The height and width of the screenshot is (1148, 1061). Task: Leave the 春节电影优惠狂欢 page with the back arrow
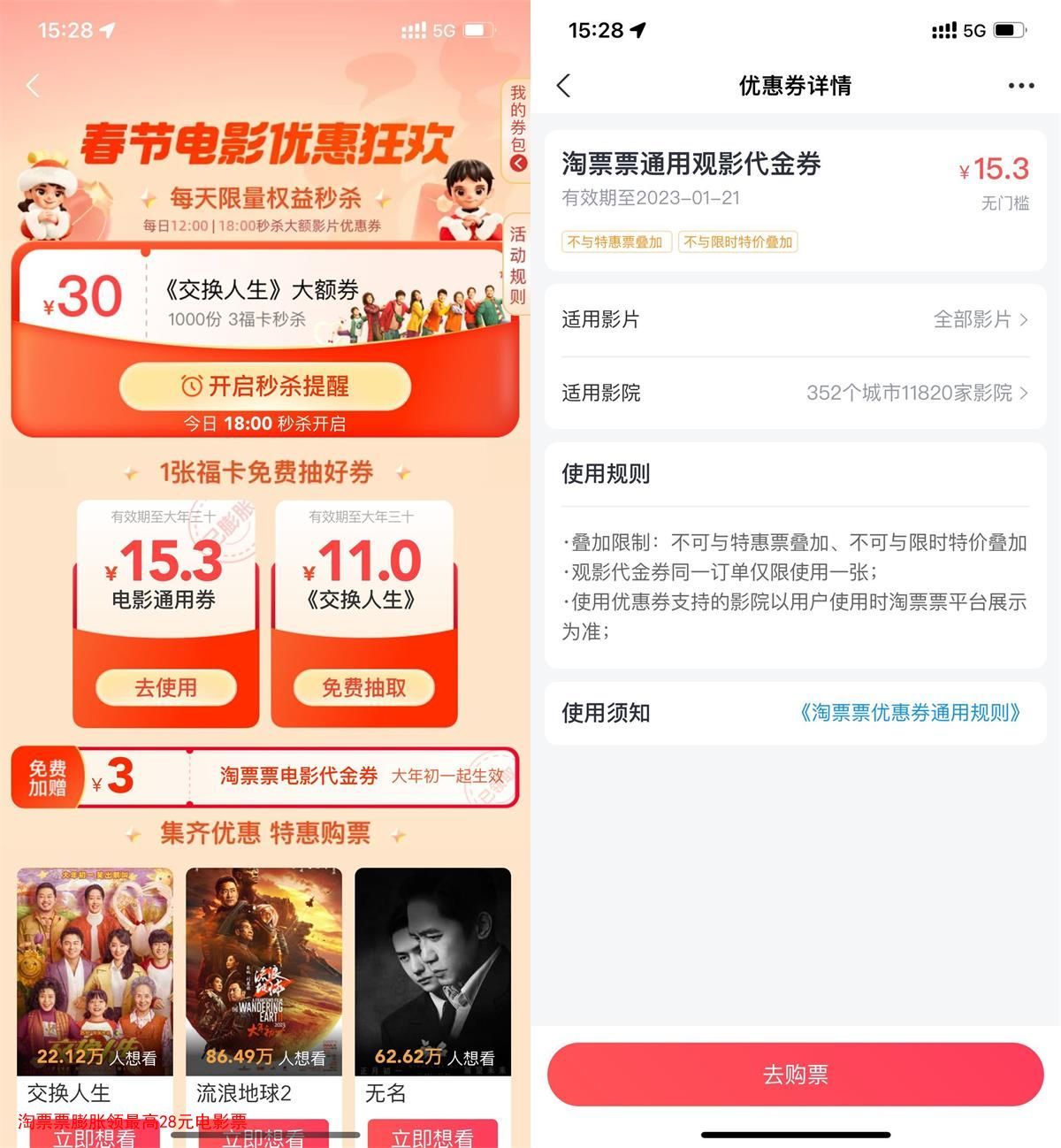[34, 86]
